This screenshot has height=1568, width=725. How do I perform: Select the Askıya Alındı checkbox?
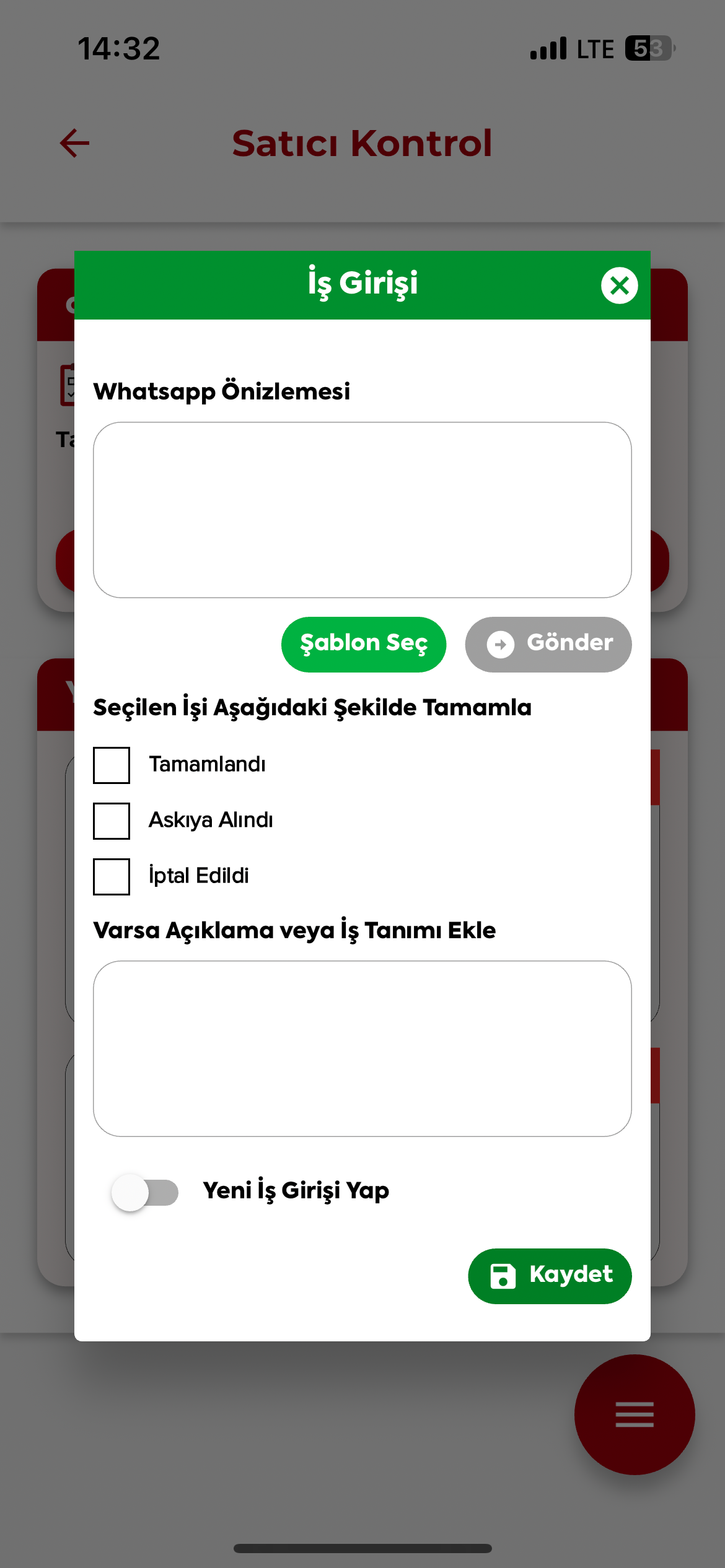112,821
